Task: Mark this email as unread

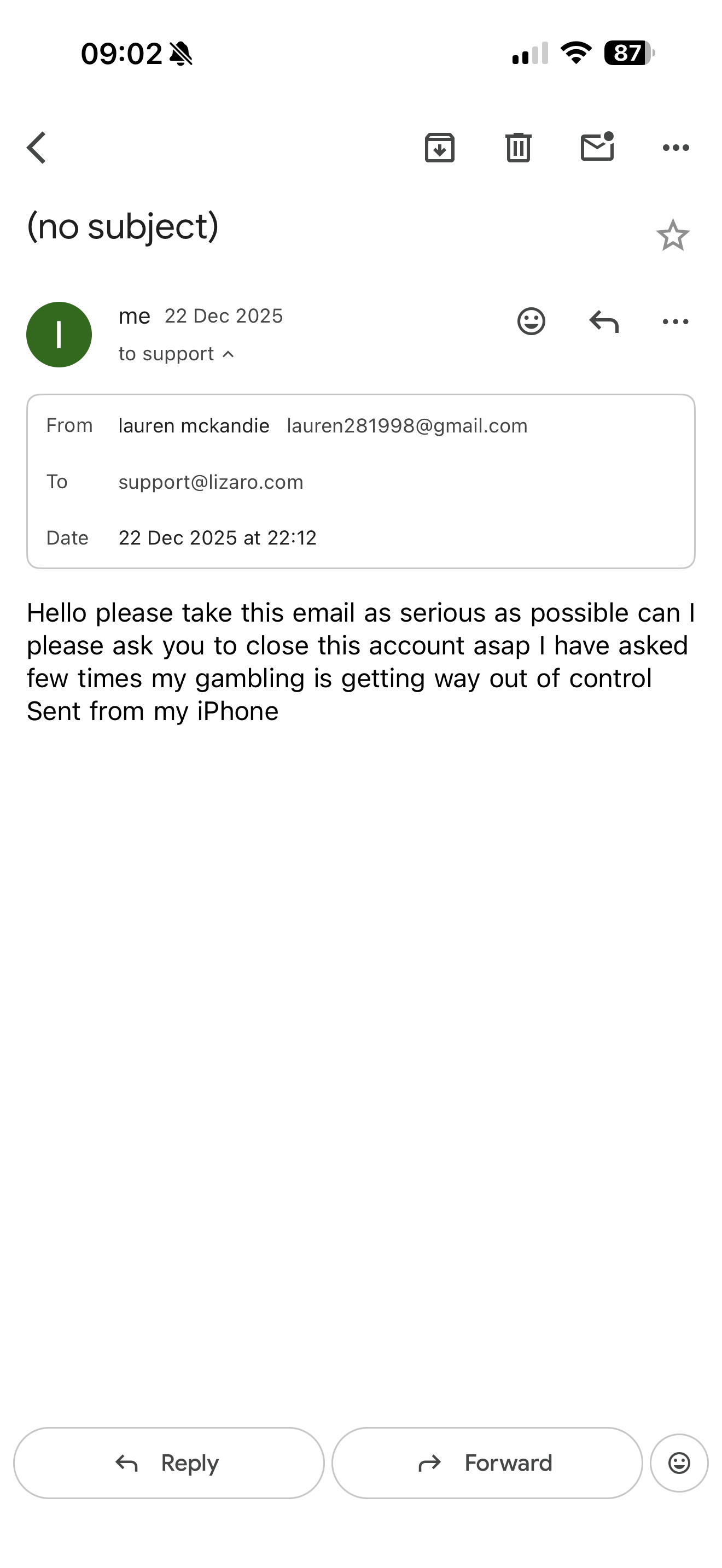Action: point(597,148)
